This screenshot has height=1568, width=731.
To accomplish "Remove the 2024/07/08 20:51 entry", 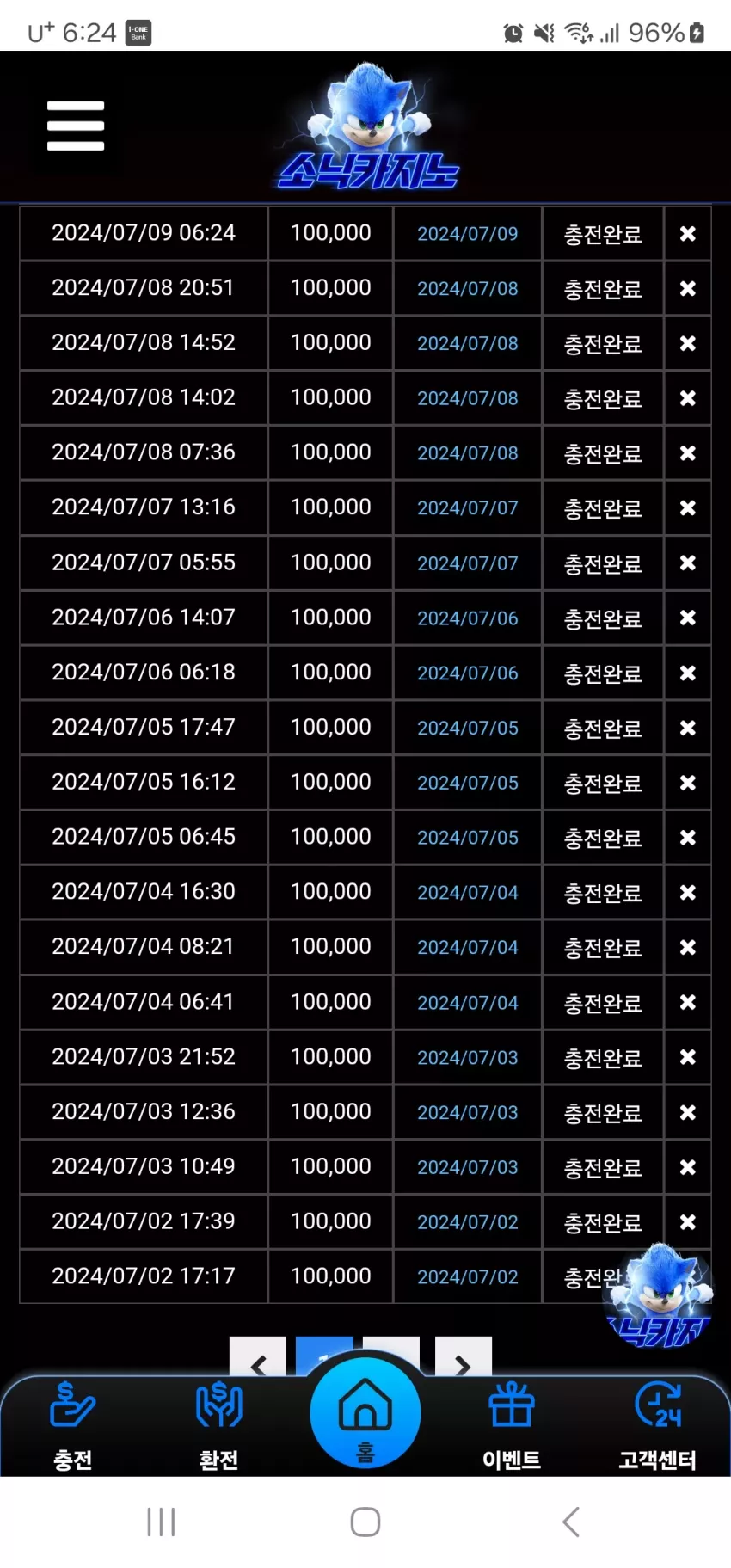I will tap(687, 289).
